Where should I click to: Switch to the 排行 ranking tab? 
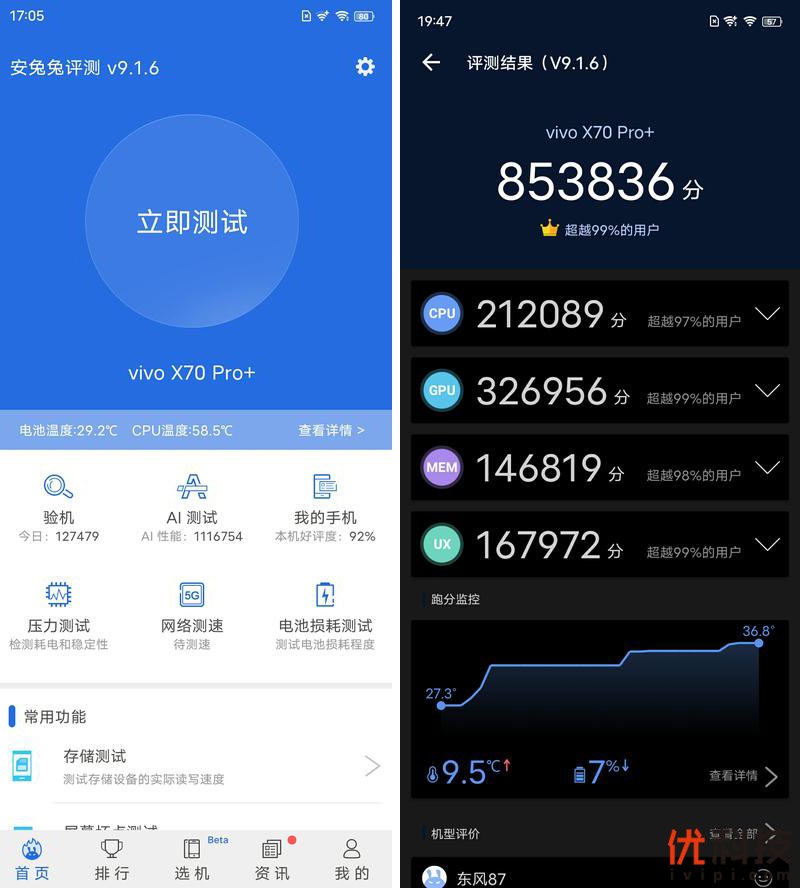tap(112, 859)
